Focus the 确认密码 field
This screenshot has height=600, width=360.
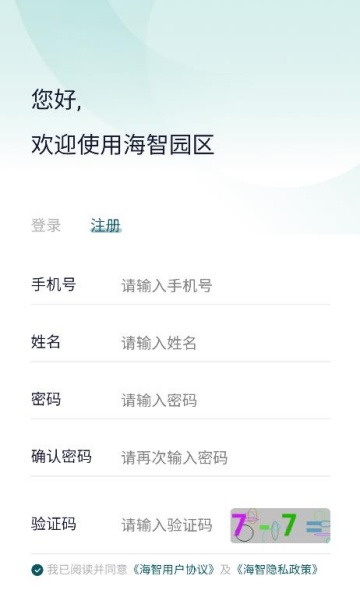pyautogui.click(x=225, y=457)
